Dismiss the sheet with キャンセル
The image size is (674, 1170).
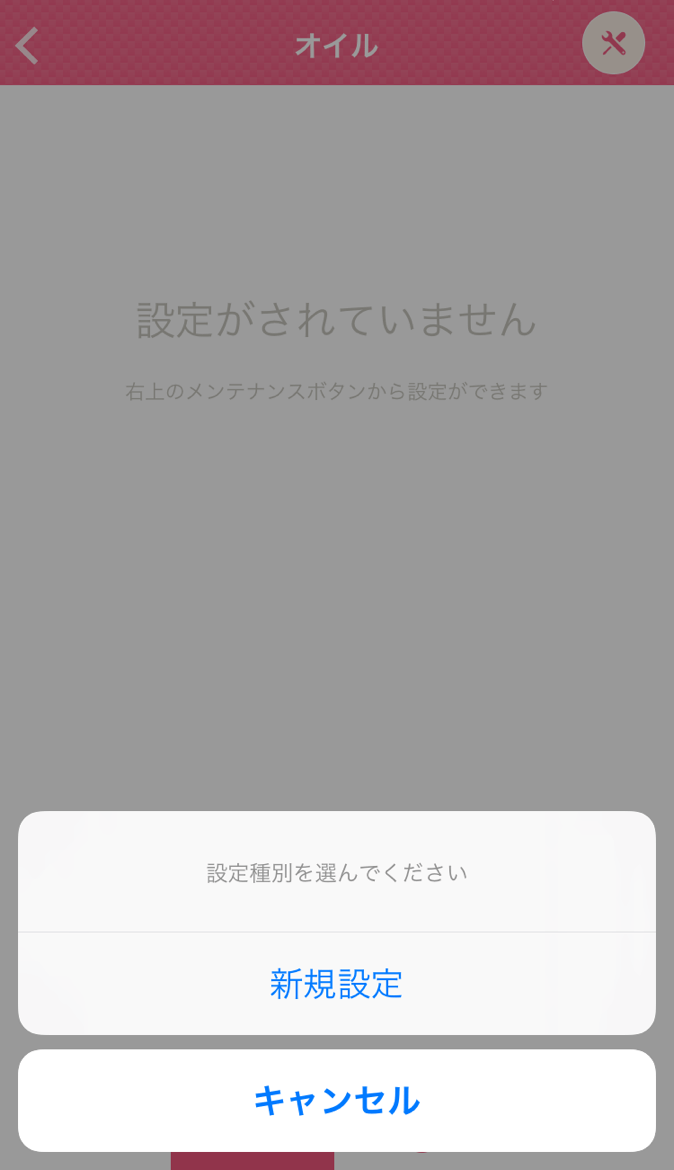point(336,1100)
